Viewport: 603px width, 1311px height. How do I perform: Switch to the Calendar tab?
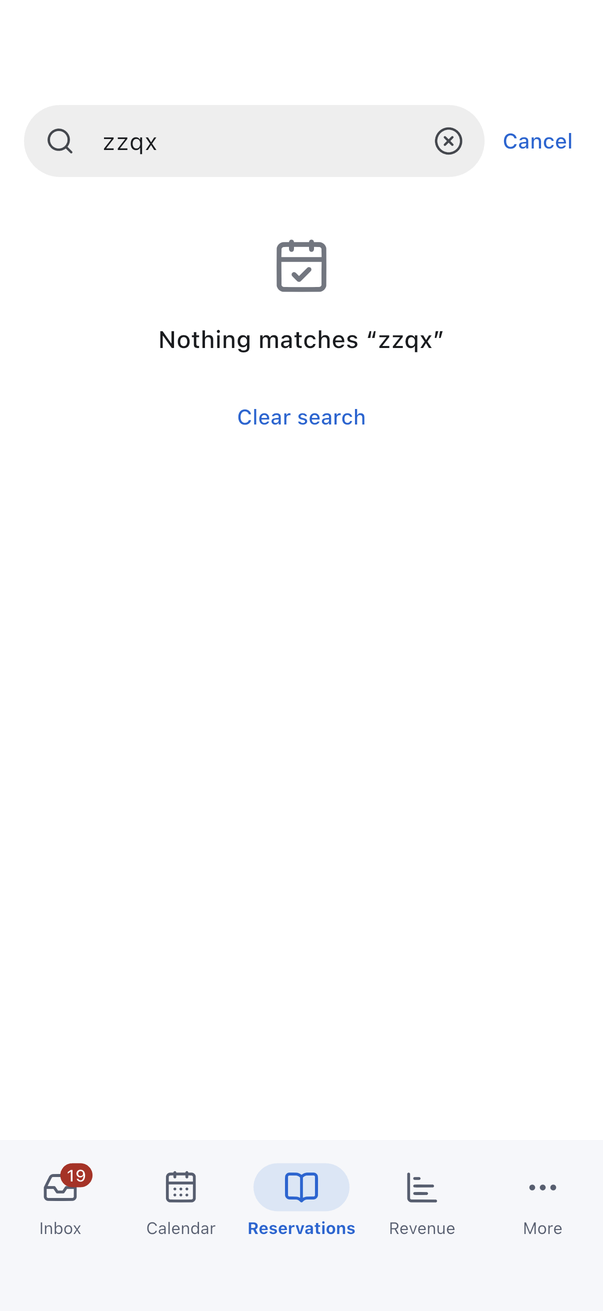coord(181,1201)
